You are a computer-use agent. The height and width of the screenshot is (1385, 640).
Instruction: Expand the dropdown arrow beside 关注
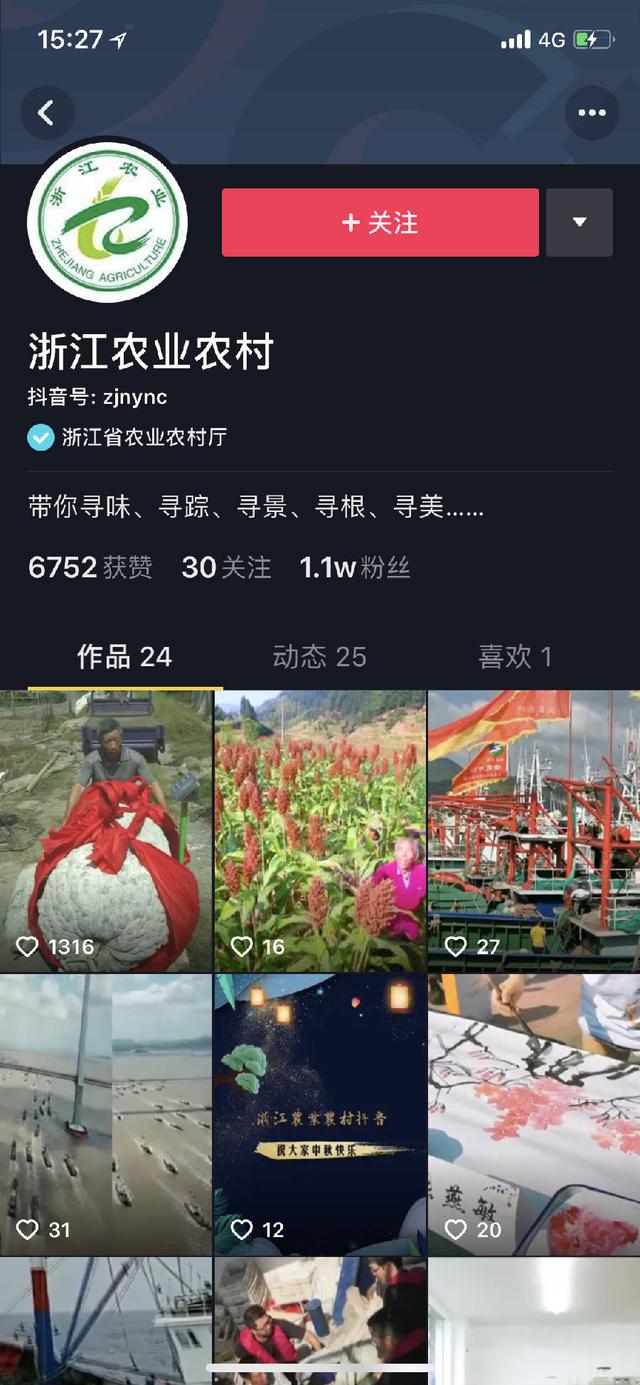pyautogui.click(x=579, y=223)
